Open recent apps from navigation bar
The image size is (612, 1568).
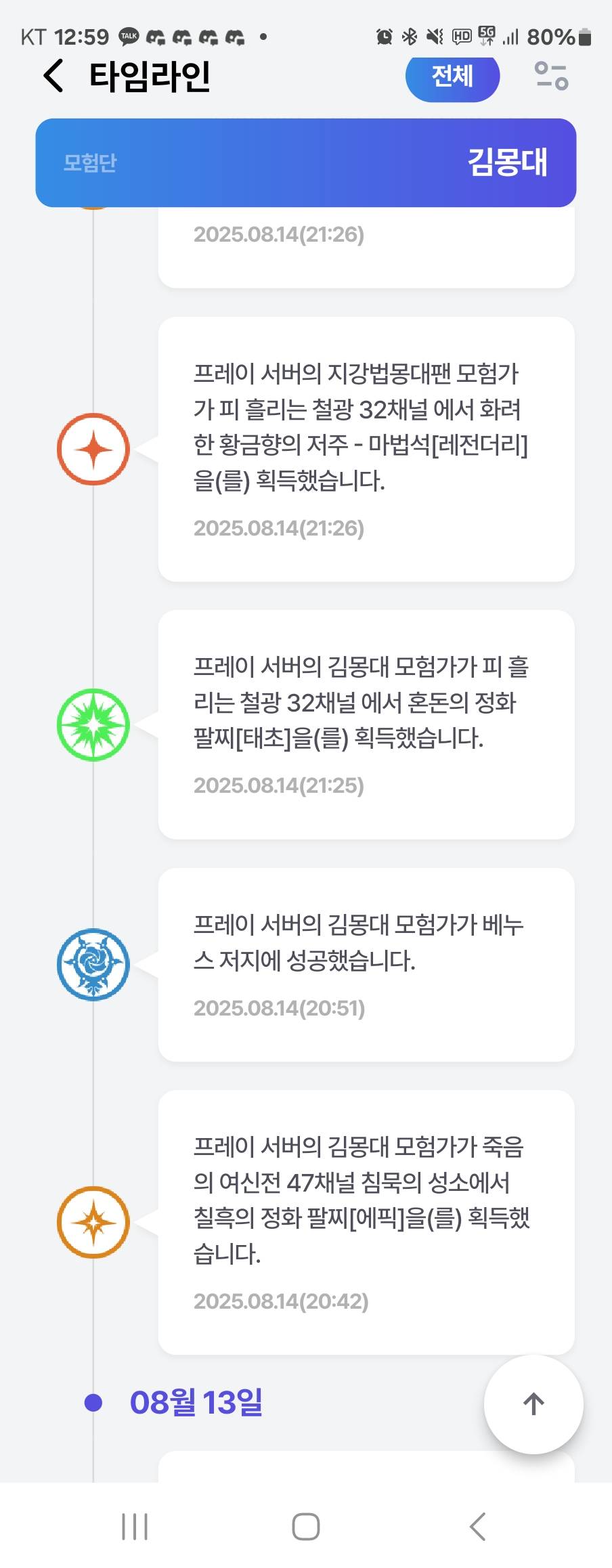(x=135, y=1527)
